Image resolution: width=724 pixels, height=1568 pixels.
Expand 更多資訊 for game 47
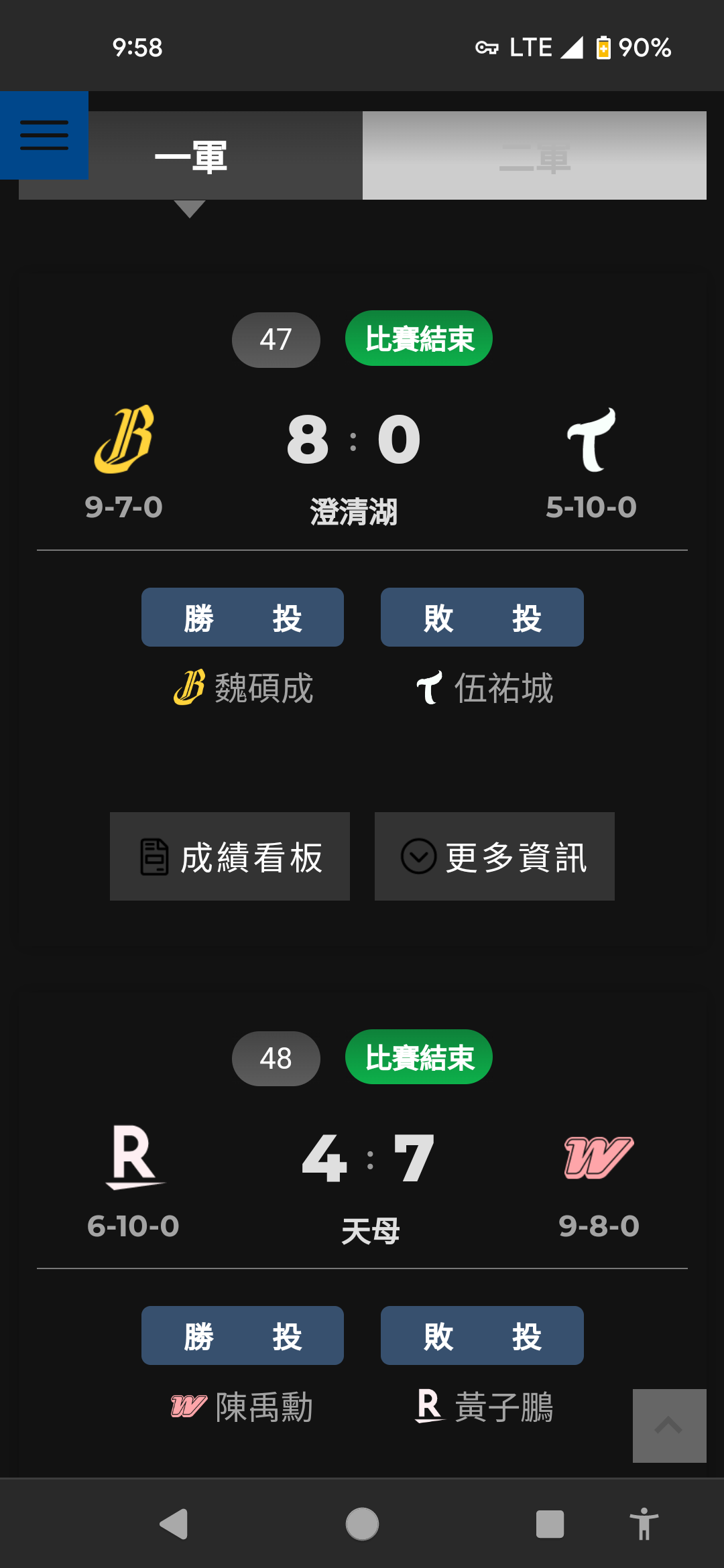coord(495,856)
